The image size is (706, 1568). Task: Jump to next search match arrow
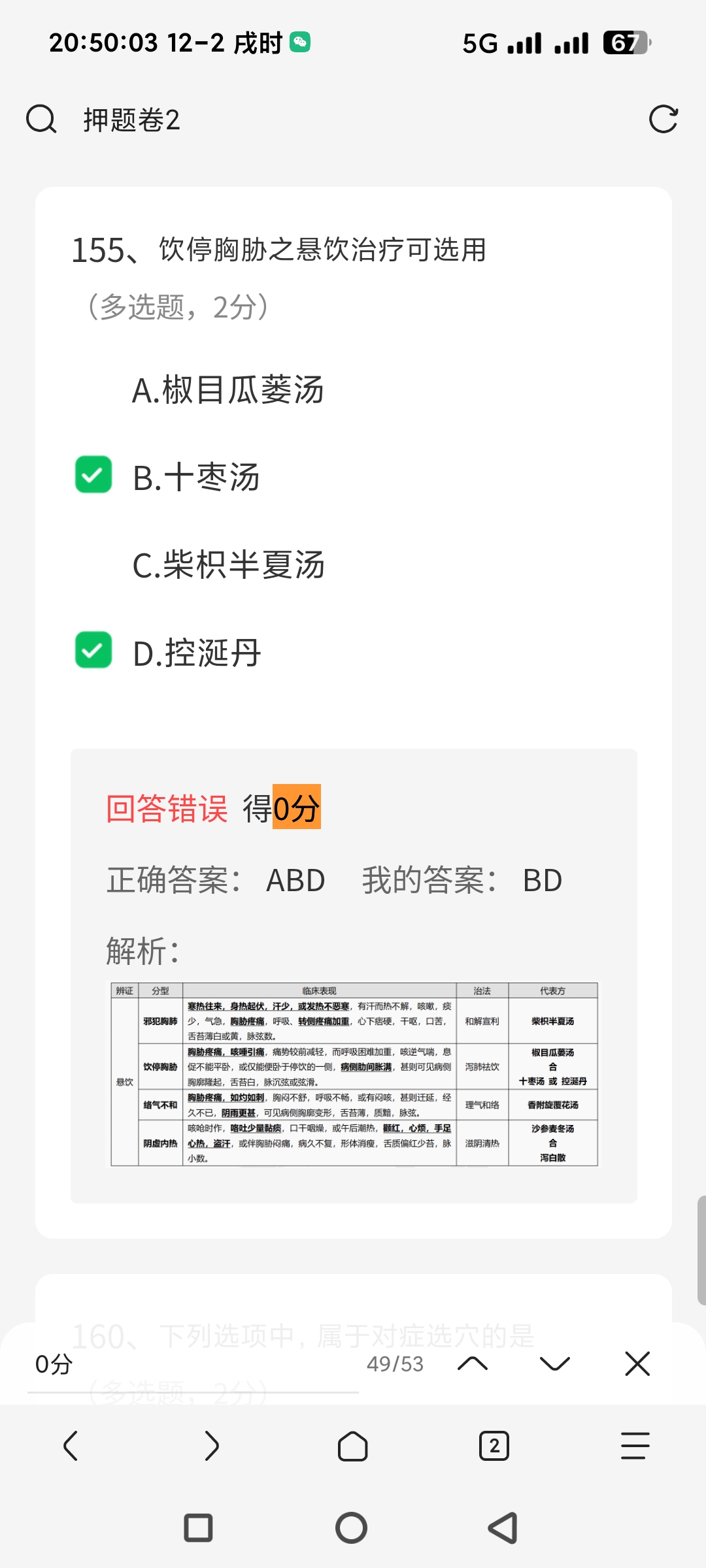click(x=555, y=1364)
